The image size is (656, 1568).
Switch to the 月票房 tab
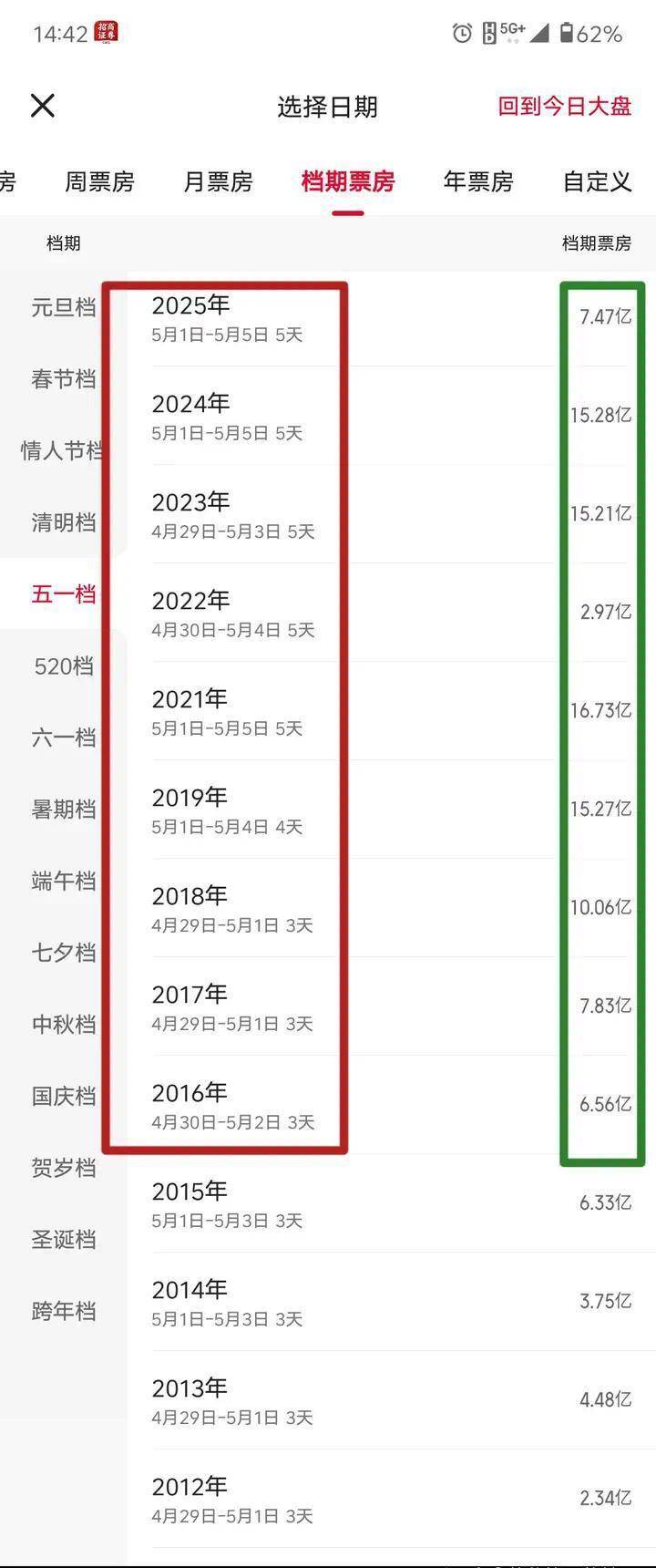pyautogui.click(x=218, y=181)
